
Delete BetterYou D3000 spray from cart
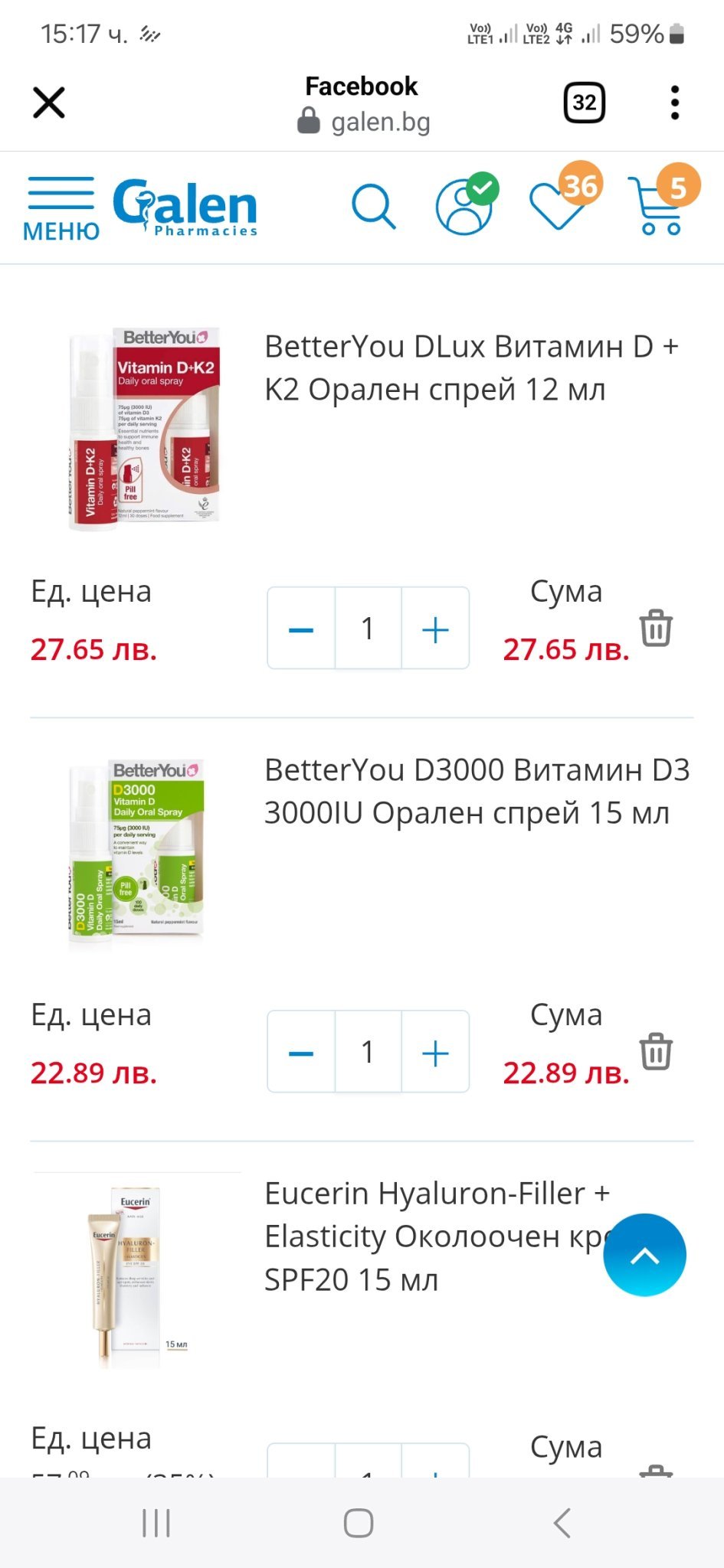click(656, 1051)
